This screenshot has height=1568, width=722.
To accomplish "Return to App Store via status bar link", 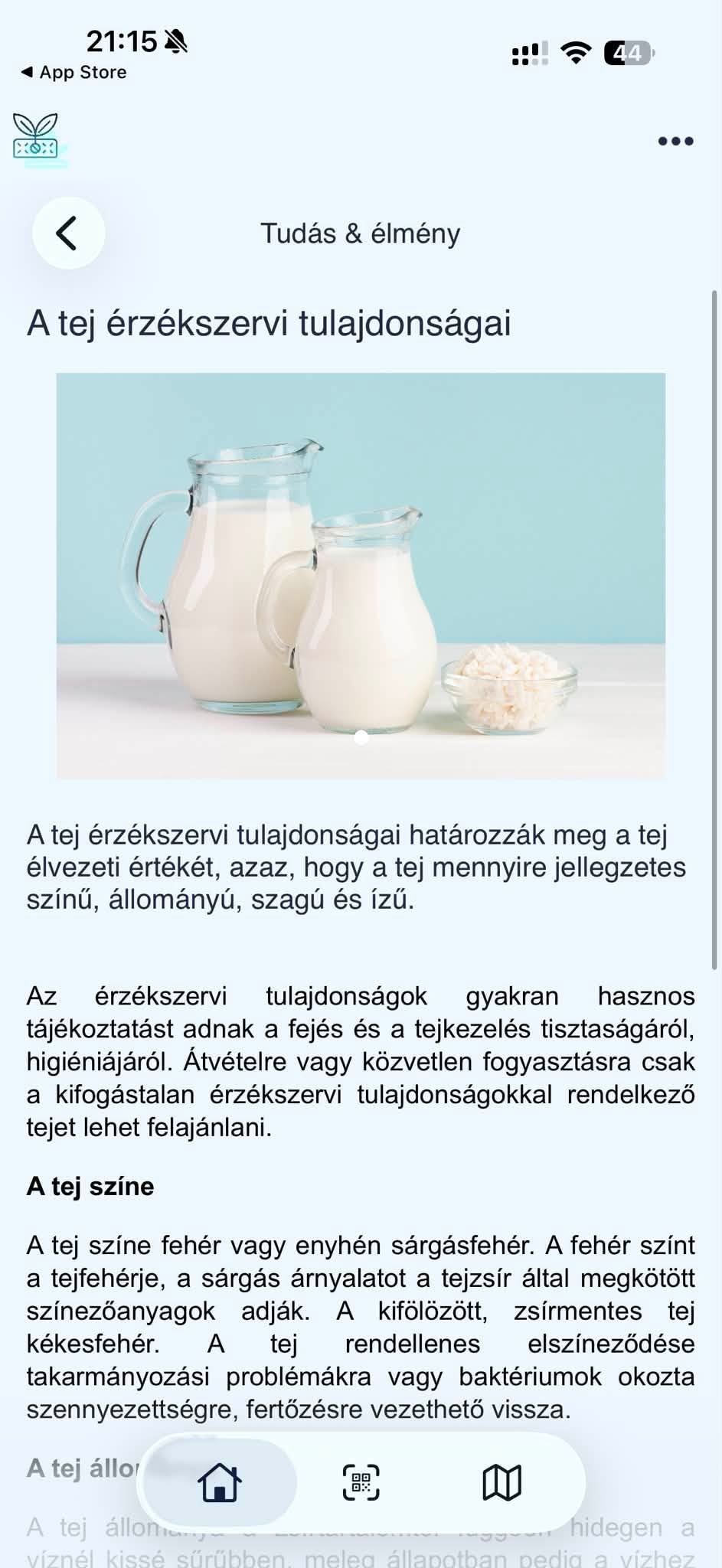I will tap(74, 72).
